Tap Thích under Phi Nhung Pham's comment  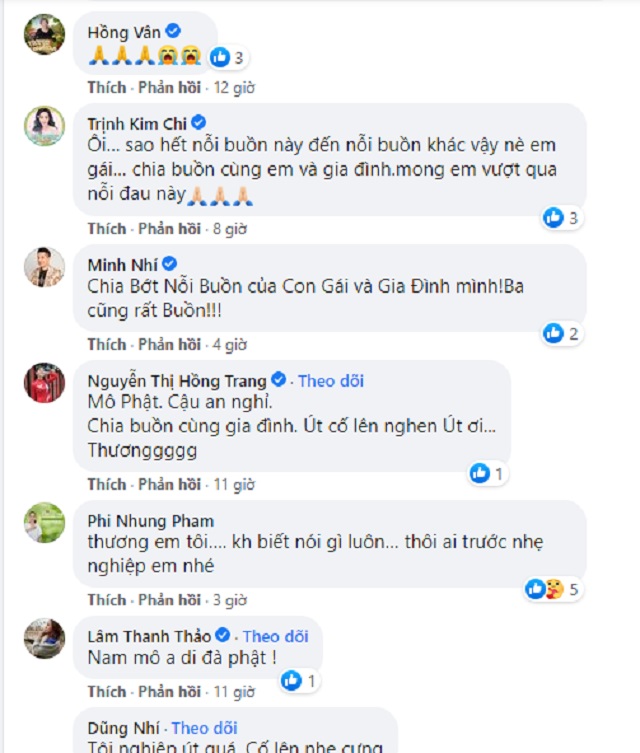pos(107,600)
